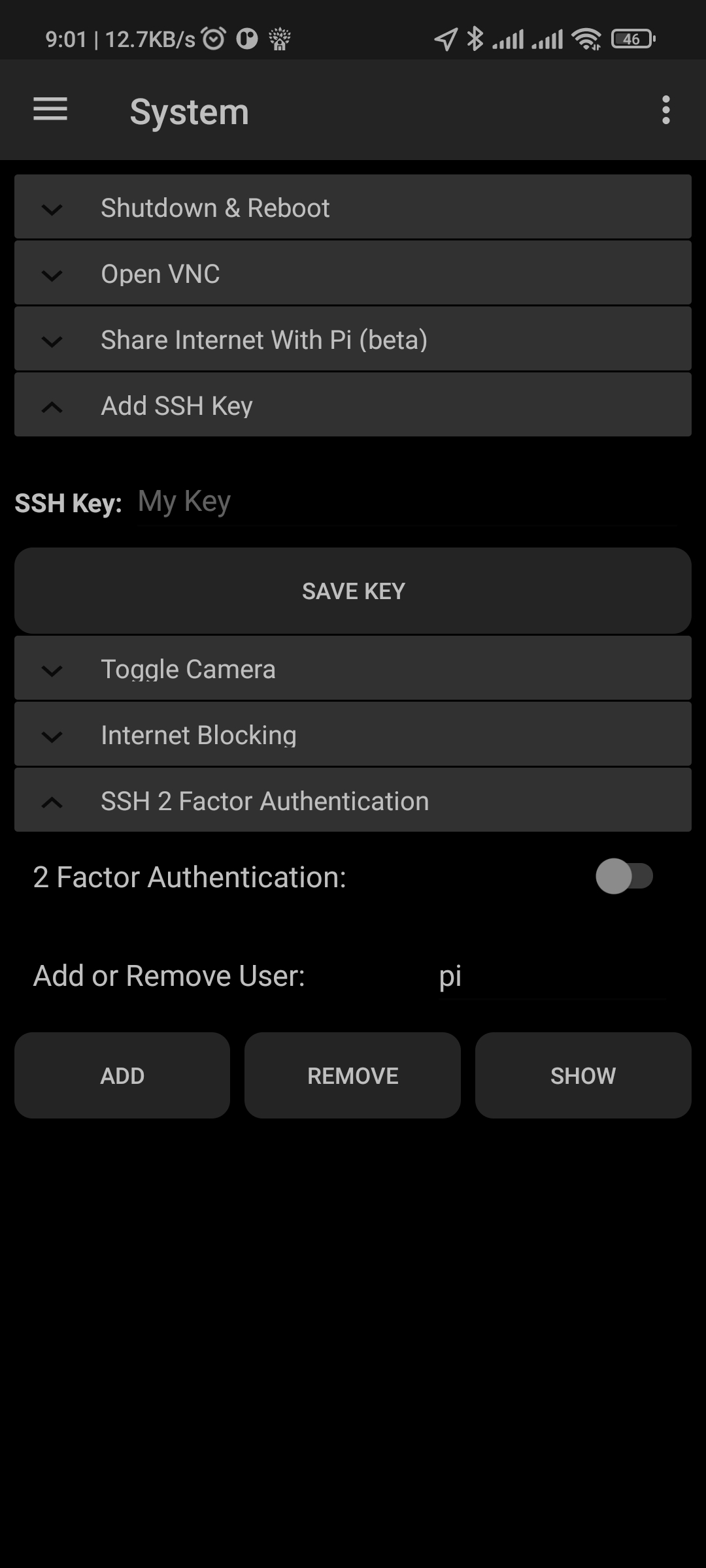Open the navigation drawer menu
706x1568 pixels.
tap(50, 109)
